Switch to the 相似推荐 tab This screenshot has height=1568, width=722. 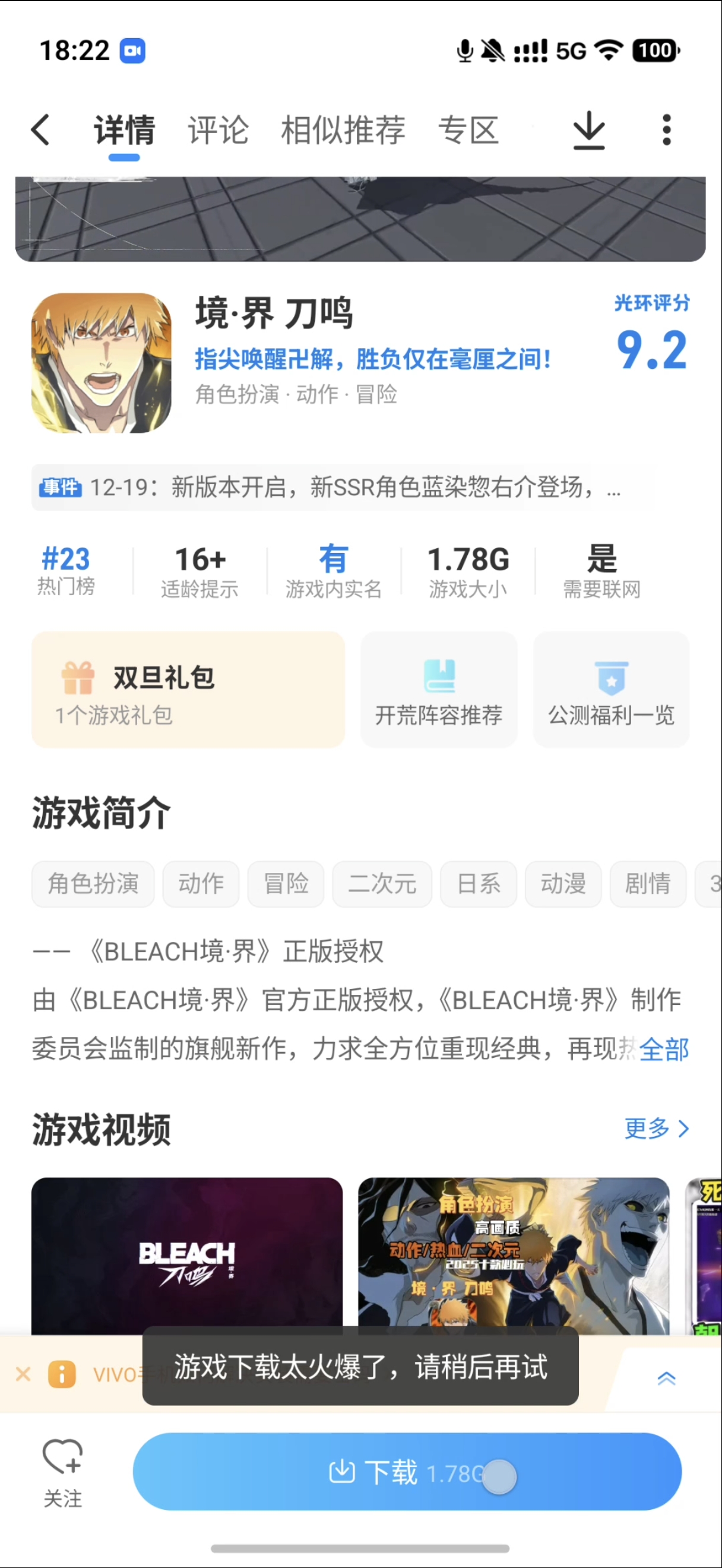(x=343, y=130)
